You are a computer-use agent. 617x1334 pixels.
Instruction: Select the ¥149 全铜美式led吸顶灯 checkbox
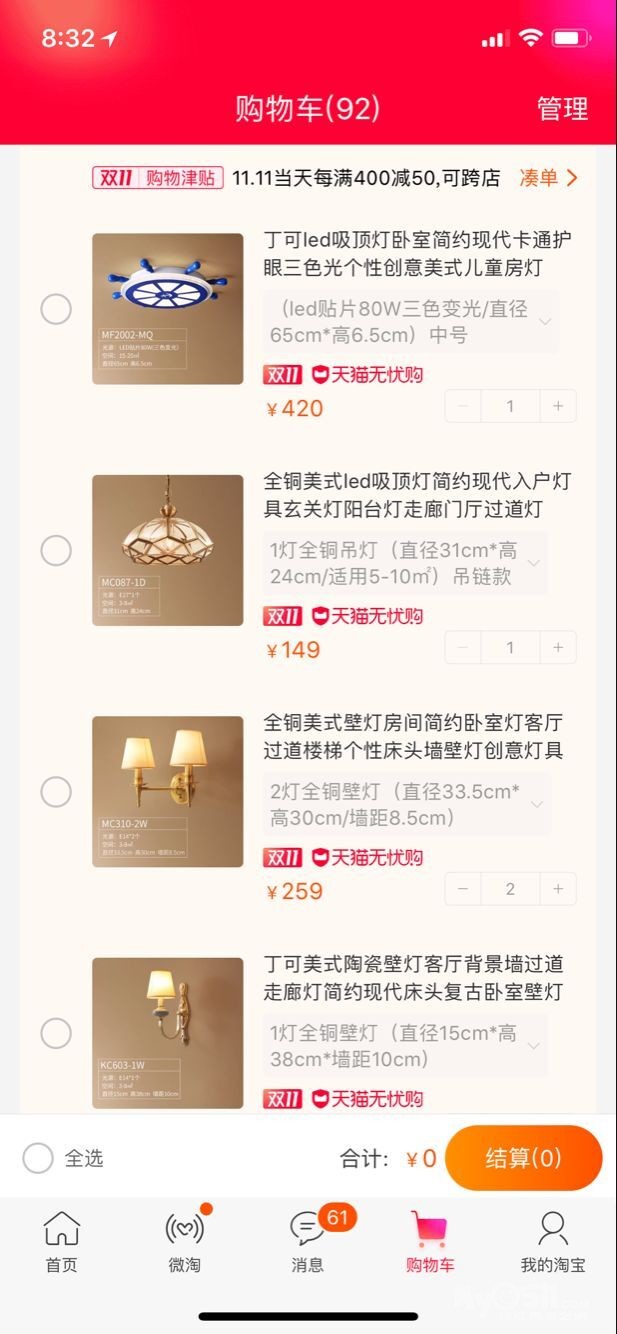pyautogui.click(x=56, y=550)
